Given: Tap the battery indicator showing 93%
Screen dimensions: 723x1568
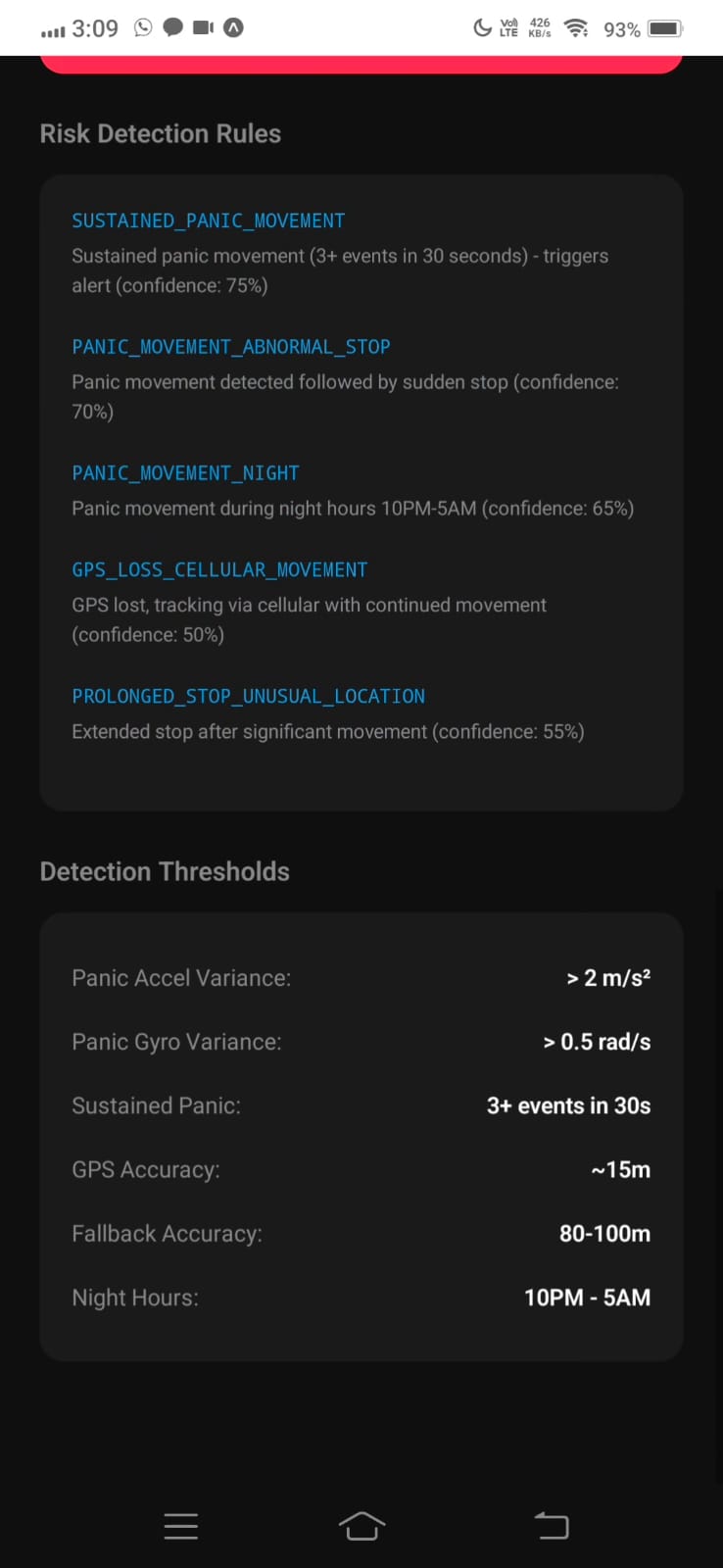Looking at the screenshot, I should [642, 27].
